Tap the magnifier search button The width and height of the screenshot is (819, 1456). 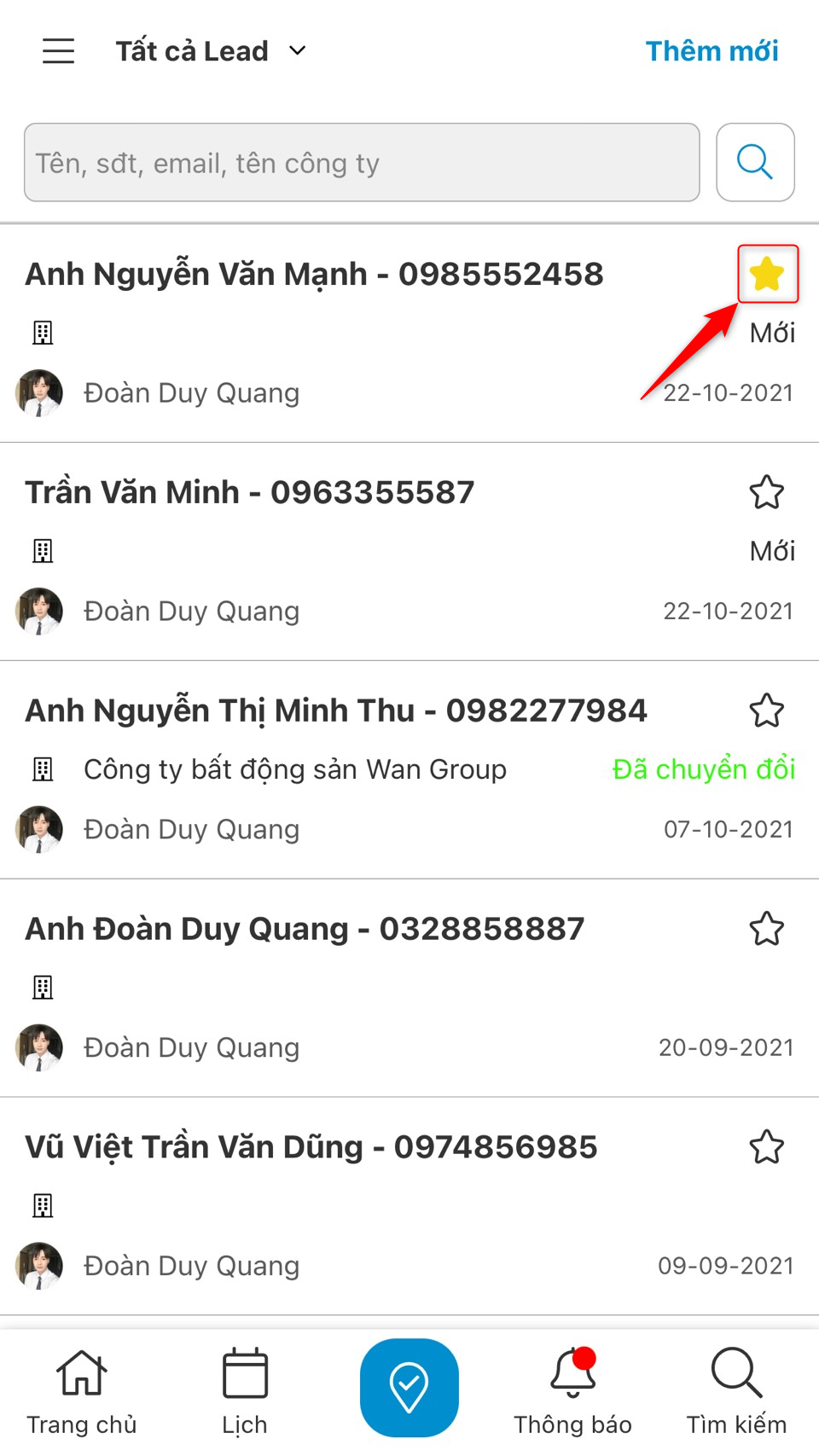755,163
